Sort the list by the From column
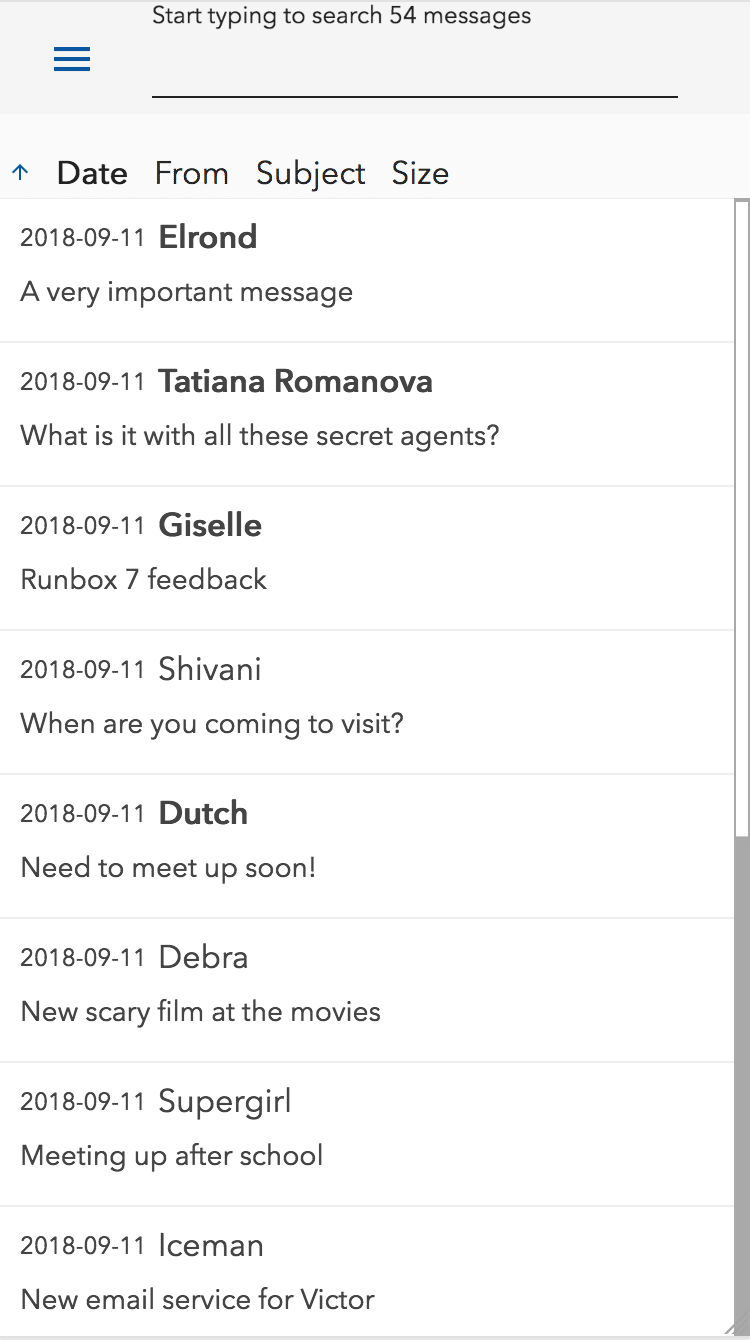 click(191, 173)
